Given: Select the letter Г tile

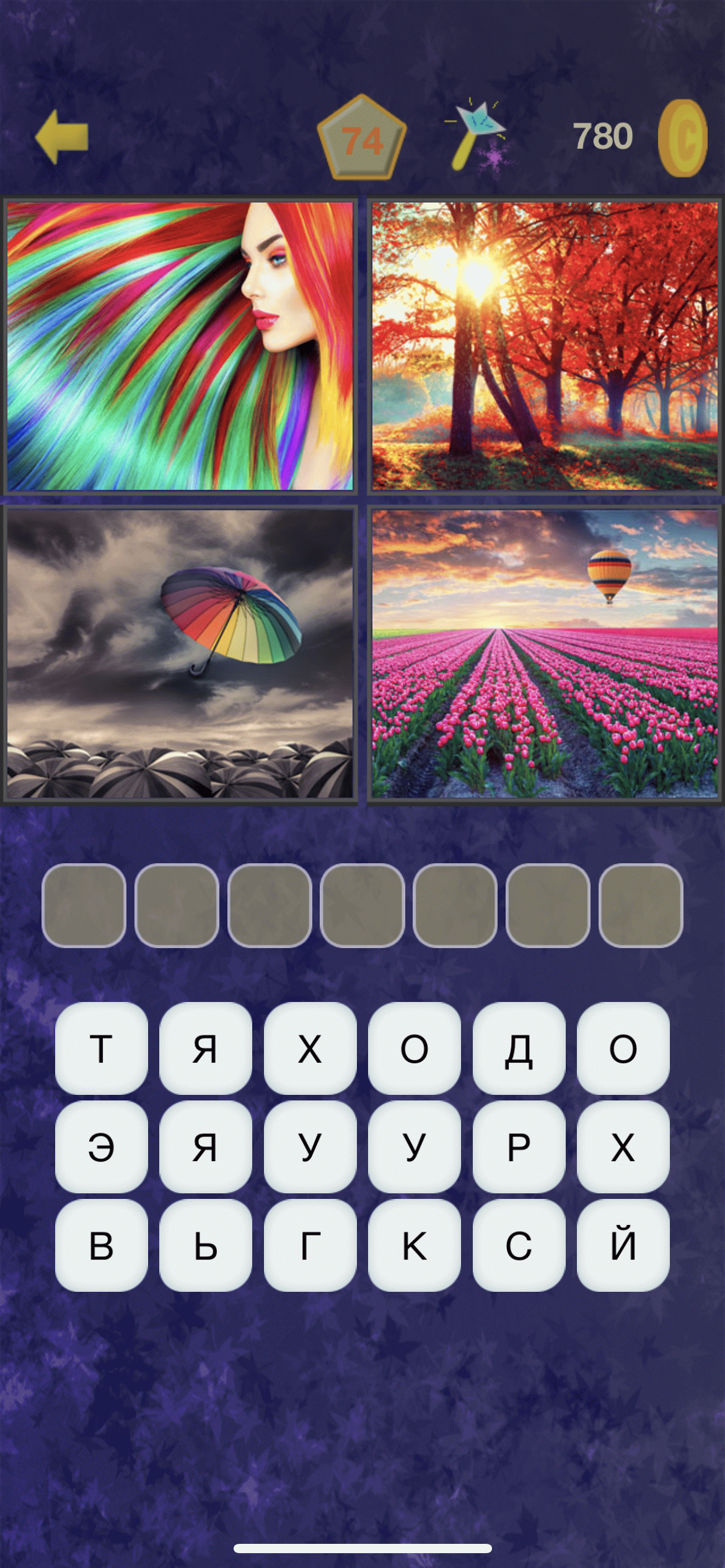Looking at the screenshot, I should (x=310, y=1245).
